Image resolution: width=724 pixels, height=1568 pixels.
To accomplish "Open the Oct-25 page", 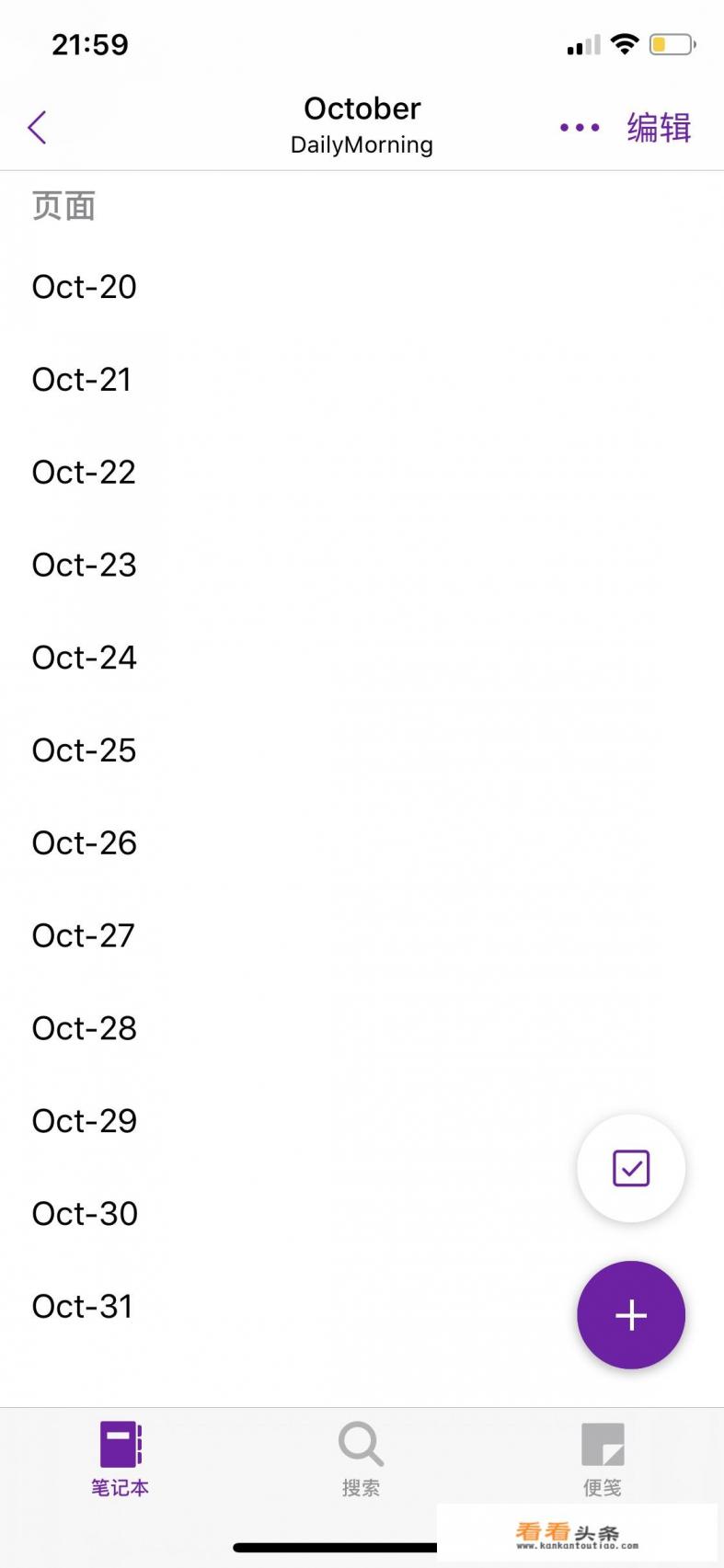I will click(x=85, y=750).
